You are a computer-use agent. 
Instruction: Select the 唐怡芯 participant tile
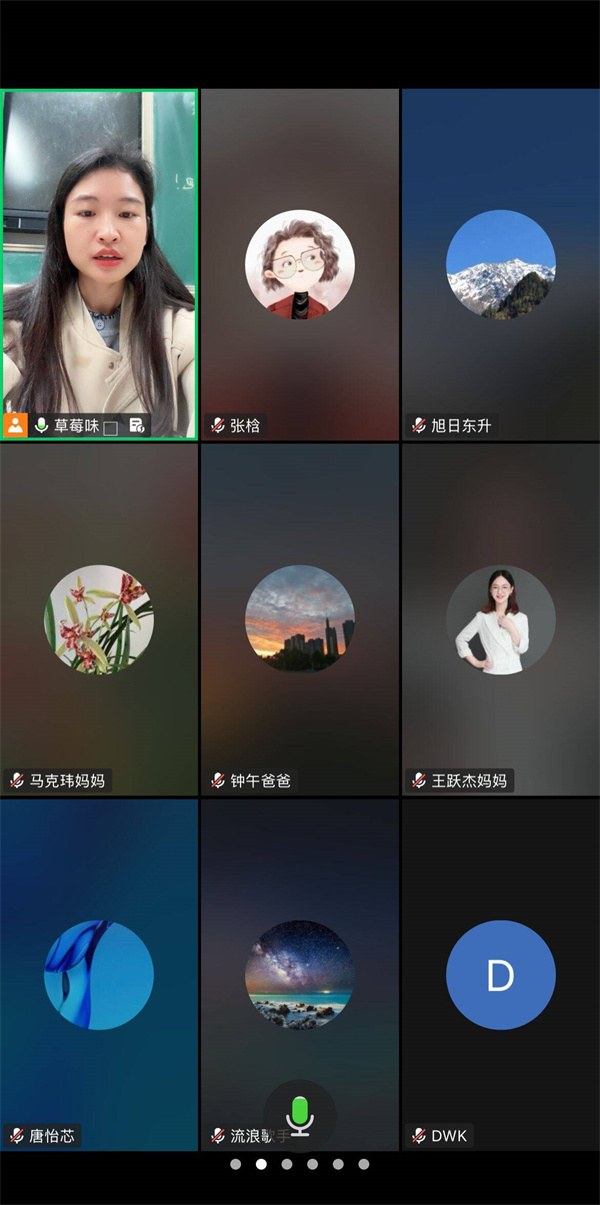[100, 975]
